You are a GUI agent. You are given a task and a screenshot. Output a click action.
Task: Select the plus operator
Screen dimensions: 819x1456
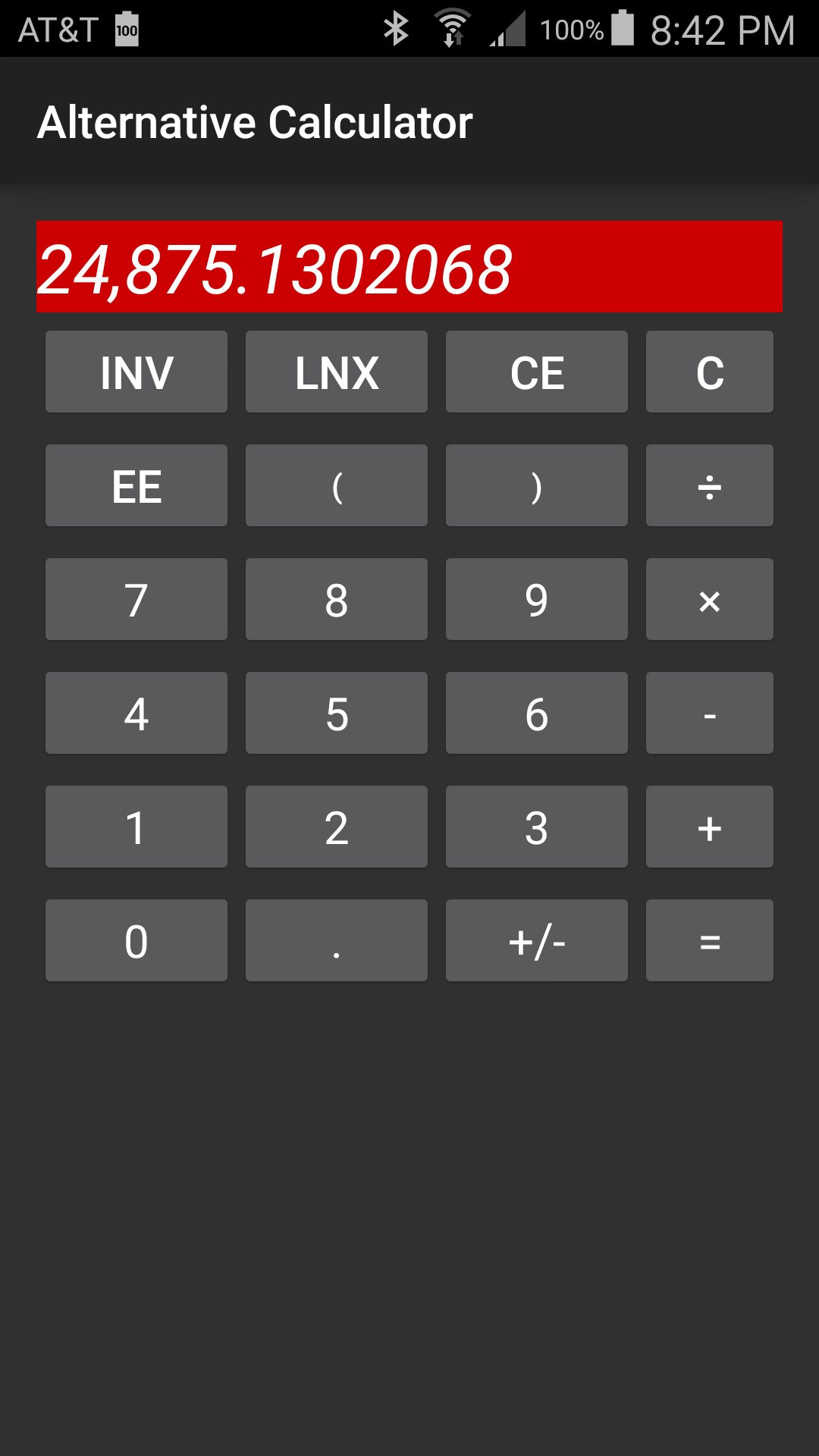710,827
